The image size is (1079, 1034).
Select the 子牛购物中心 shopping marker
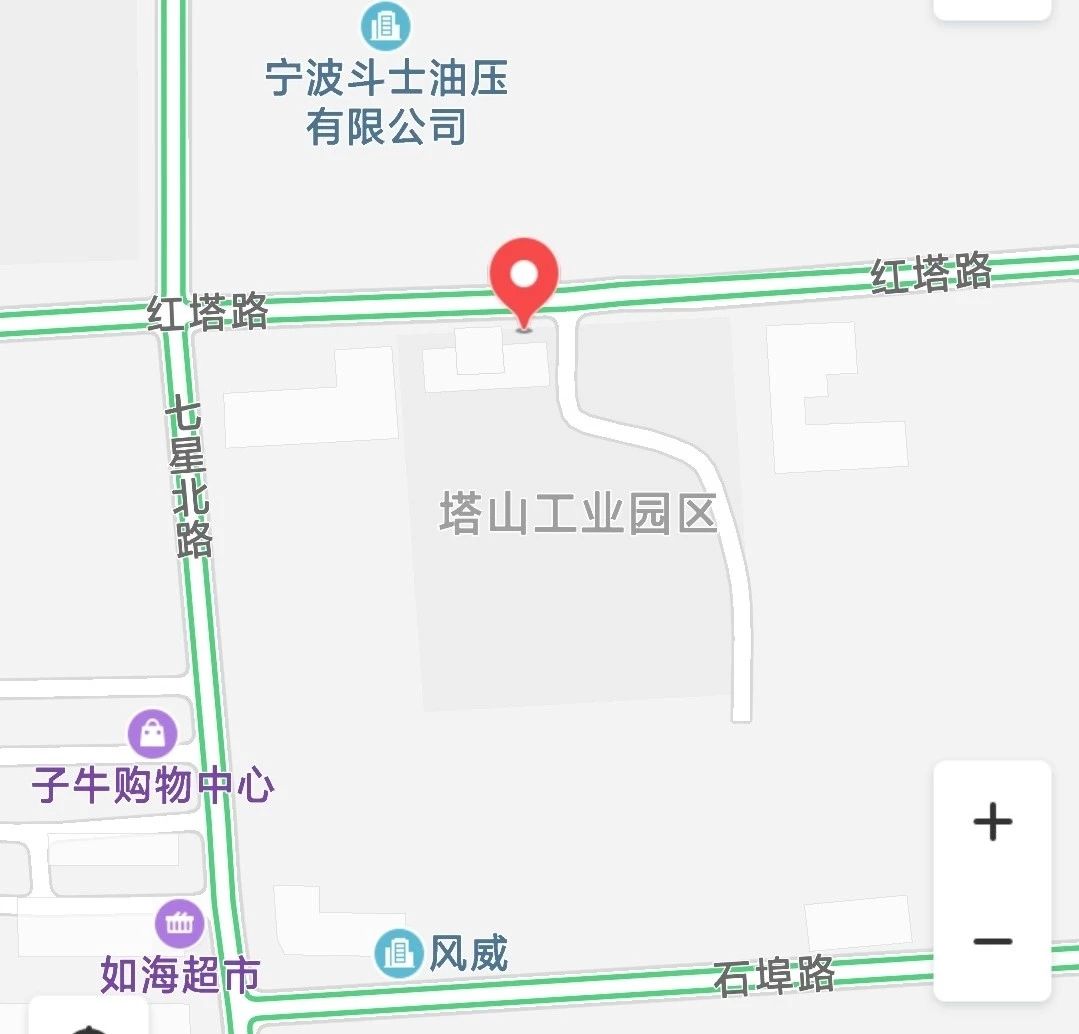point(153,735)
